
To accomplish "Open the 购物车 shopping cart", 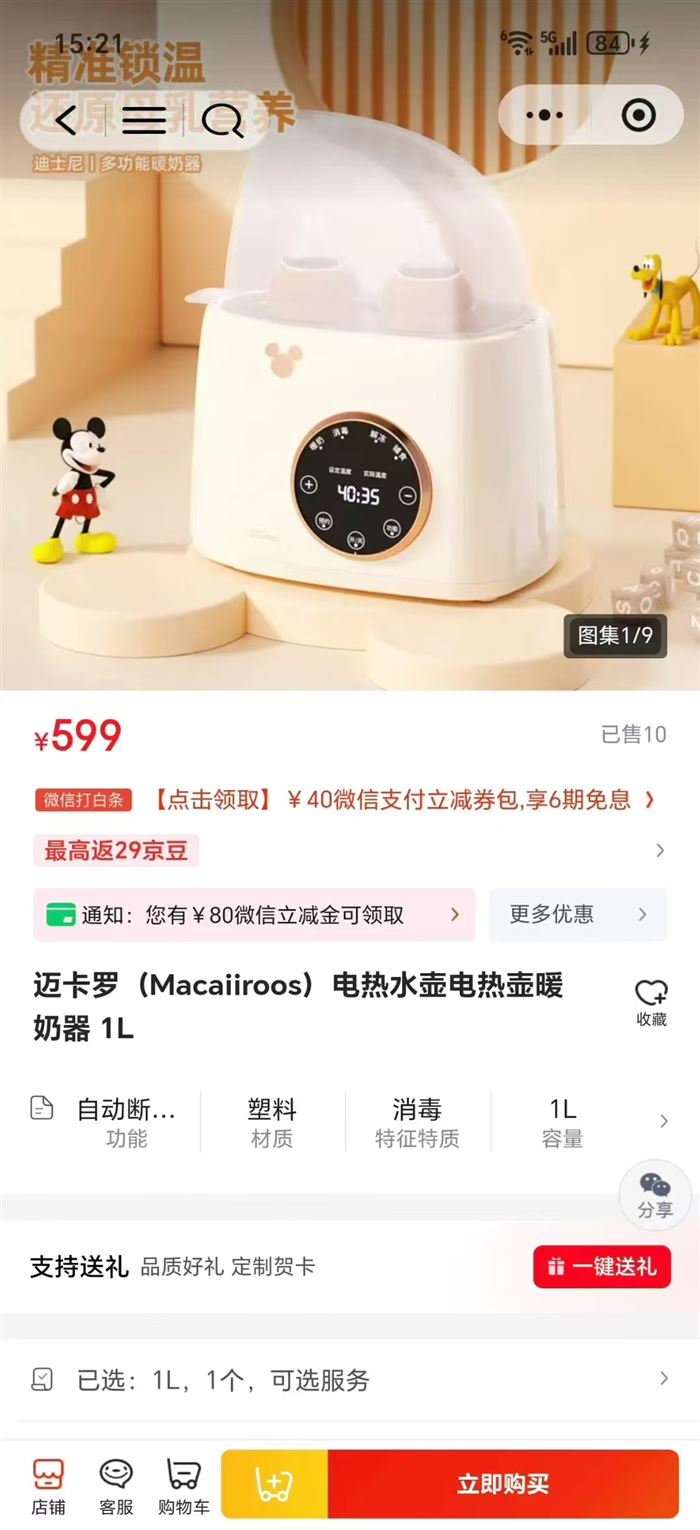I will [x=183, y=1485].
